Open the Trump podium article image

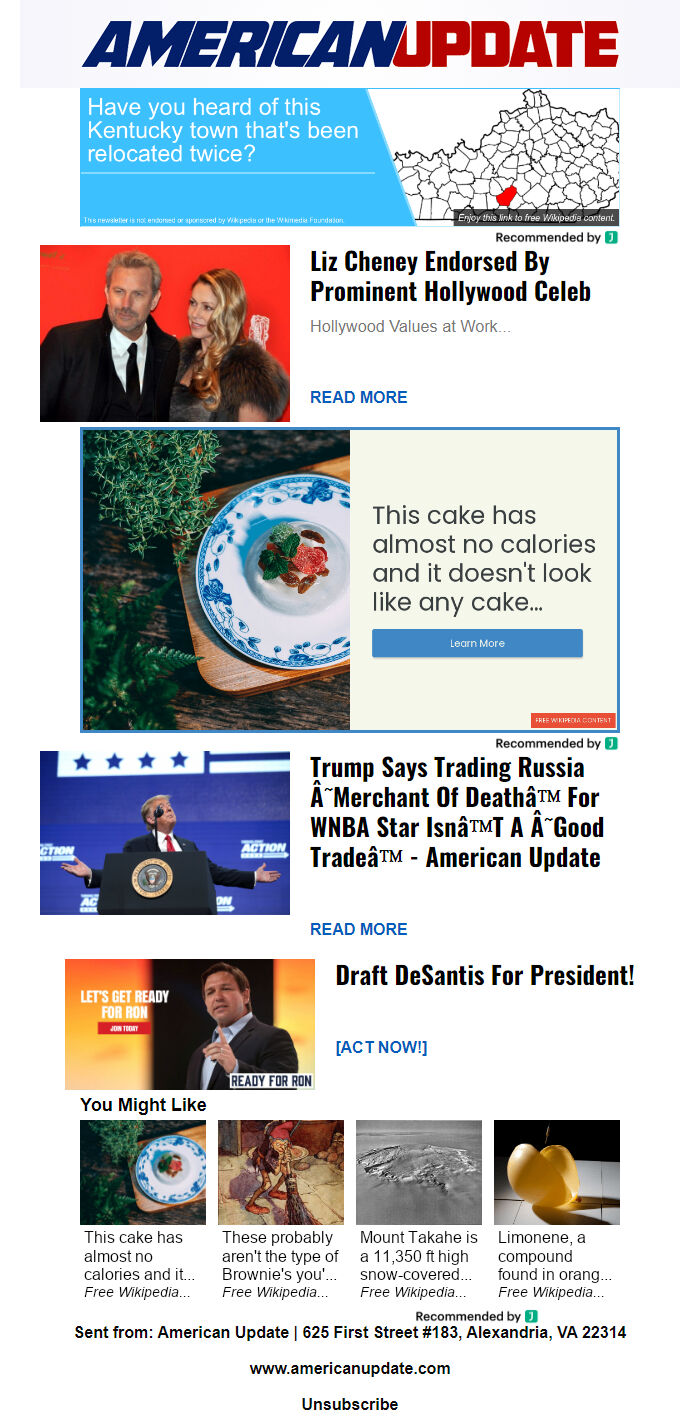pyautogui.click(x=165, y=833)
